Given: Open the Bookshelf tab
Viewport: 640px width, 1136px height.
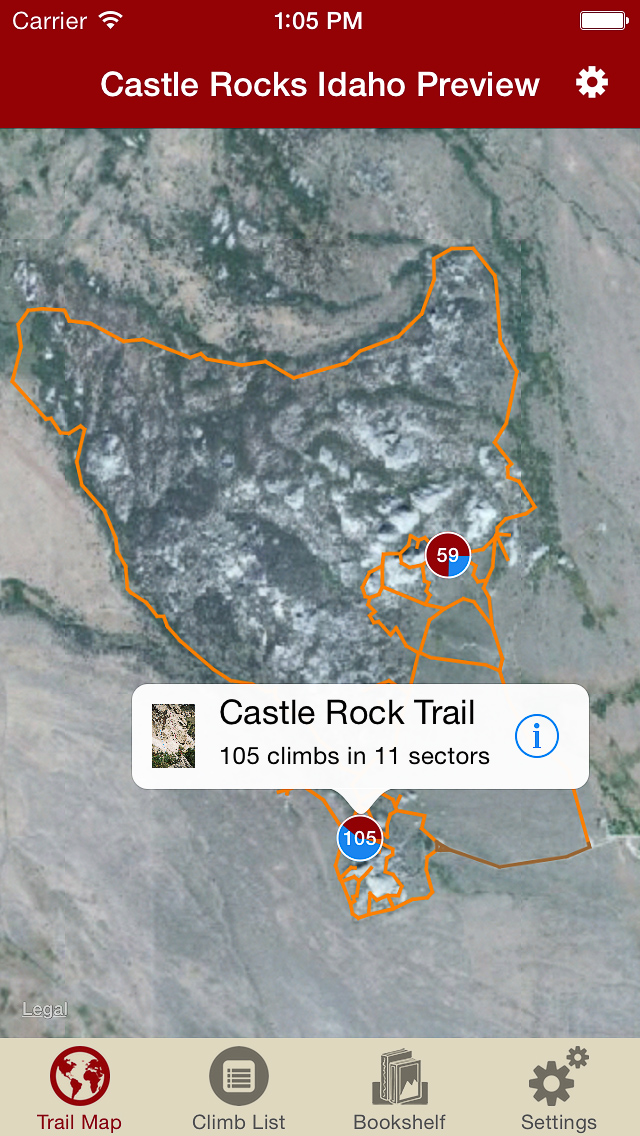Looking at the screenshot, I should 400,1088.
